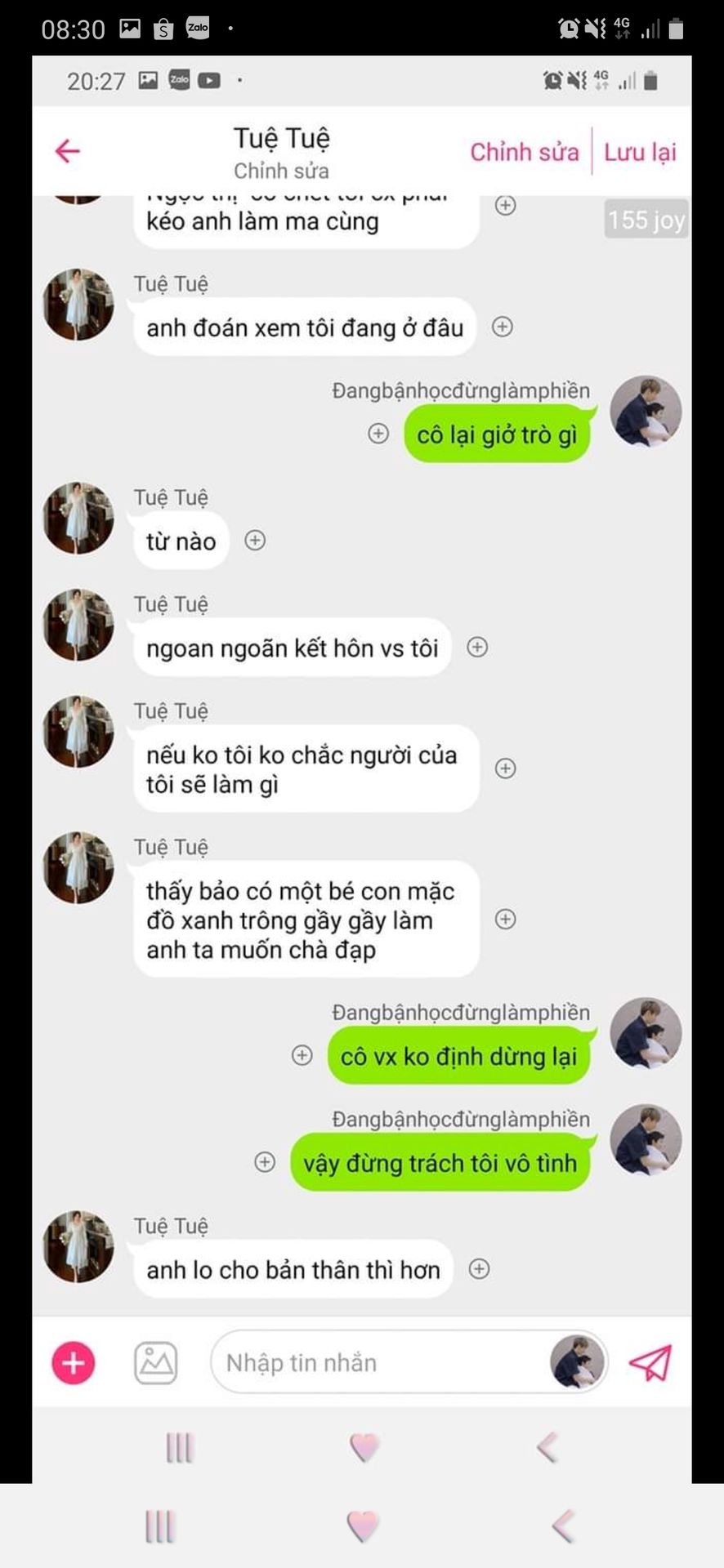
Task: Tap Tuệ Tuệ's avatar beside "từ nào"
Action: [x=78, y=518]
